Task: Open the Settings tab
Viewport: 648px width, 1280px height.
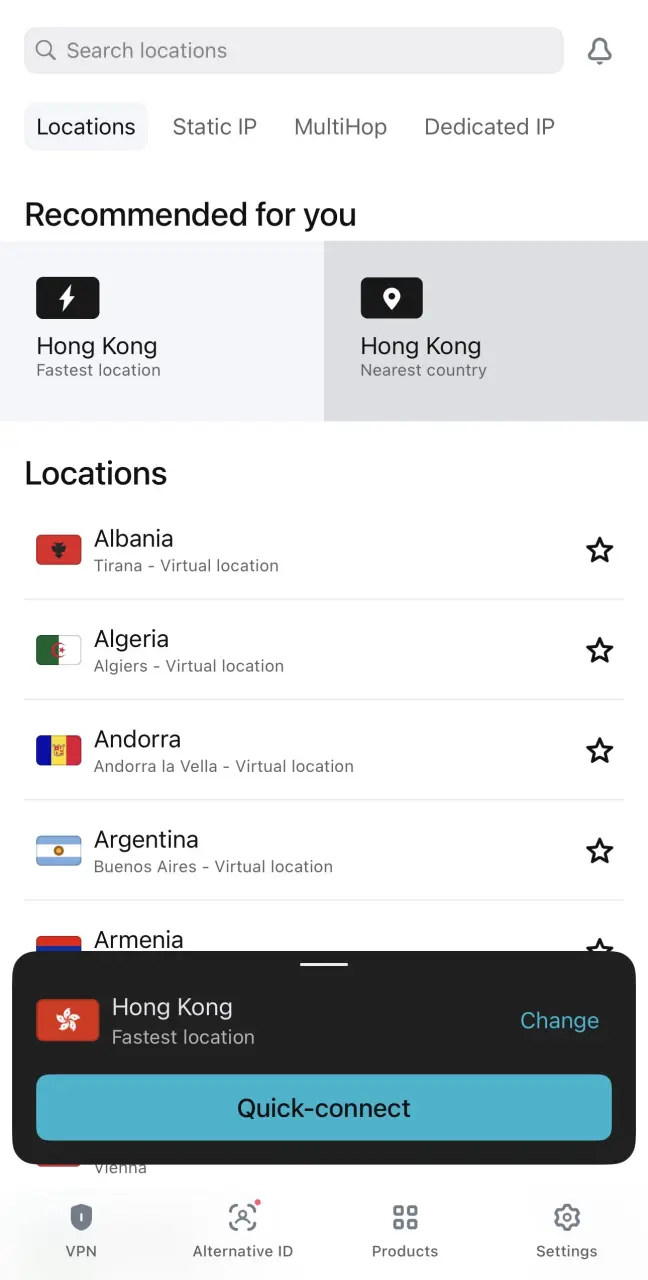Action: coord(567,1230)
